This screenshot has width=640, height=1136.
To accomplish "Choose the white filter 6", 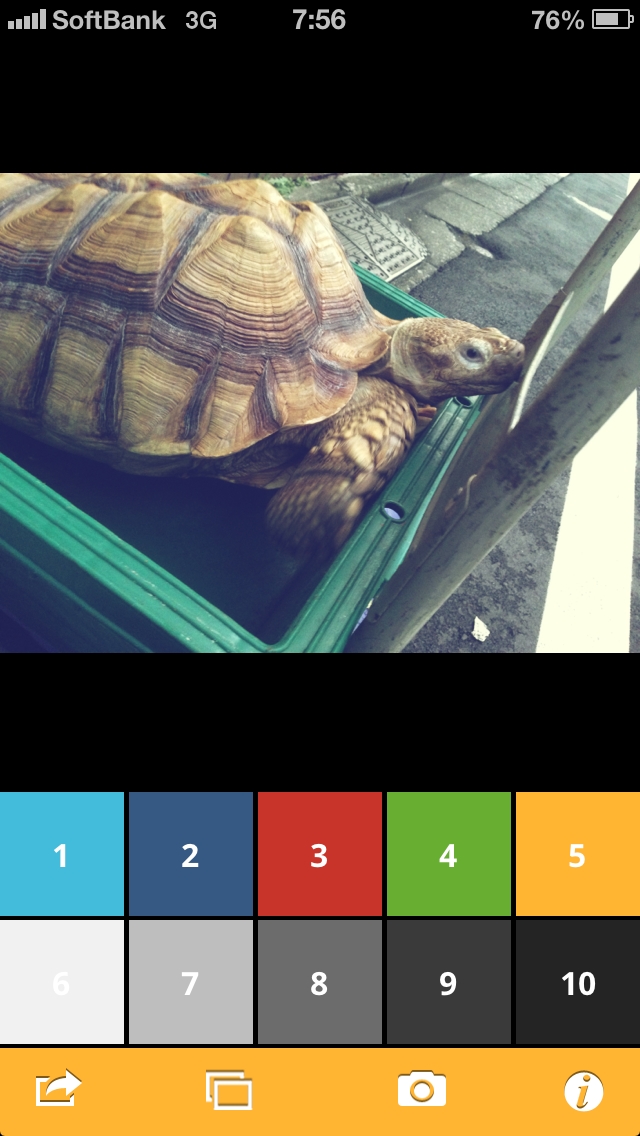I will [x=61, y=982].
